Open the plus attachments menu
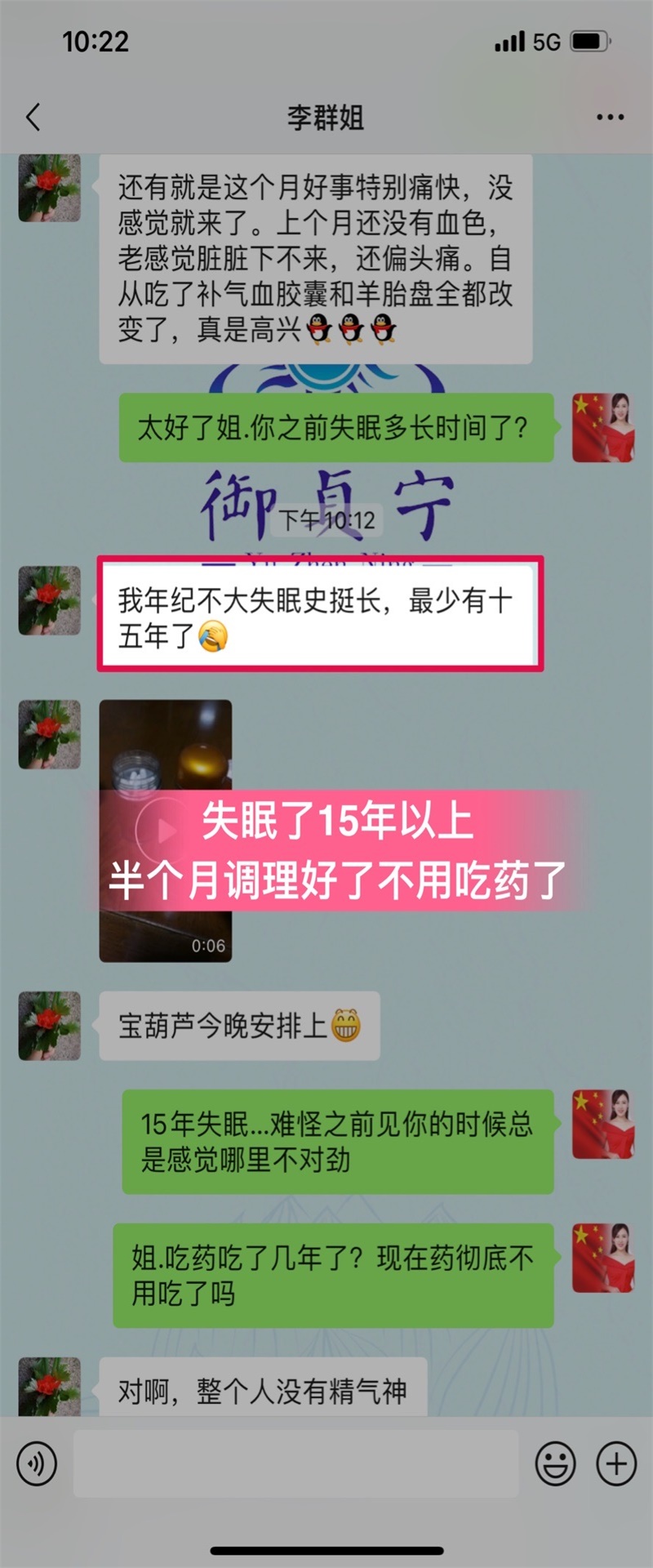 [x=616, y=1463]
